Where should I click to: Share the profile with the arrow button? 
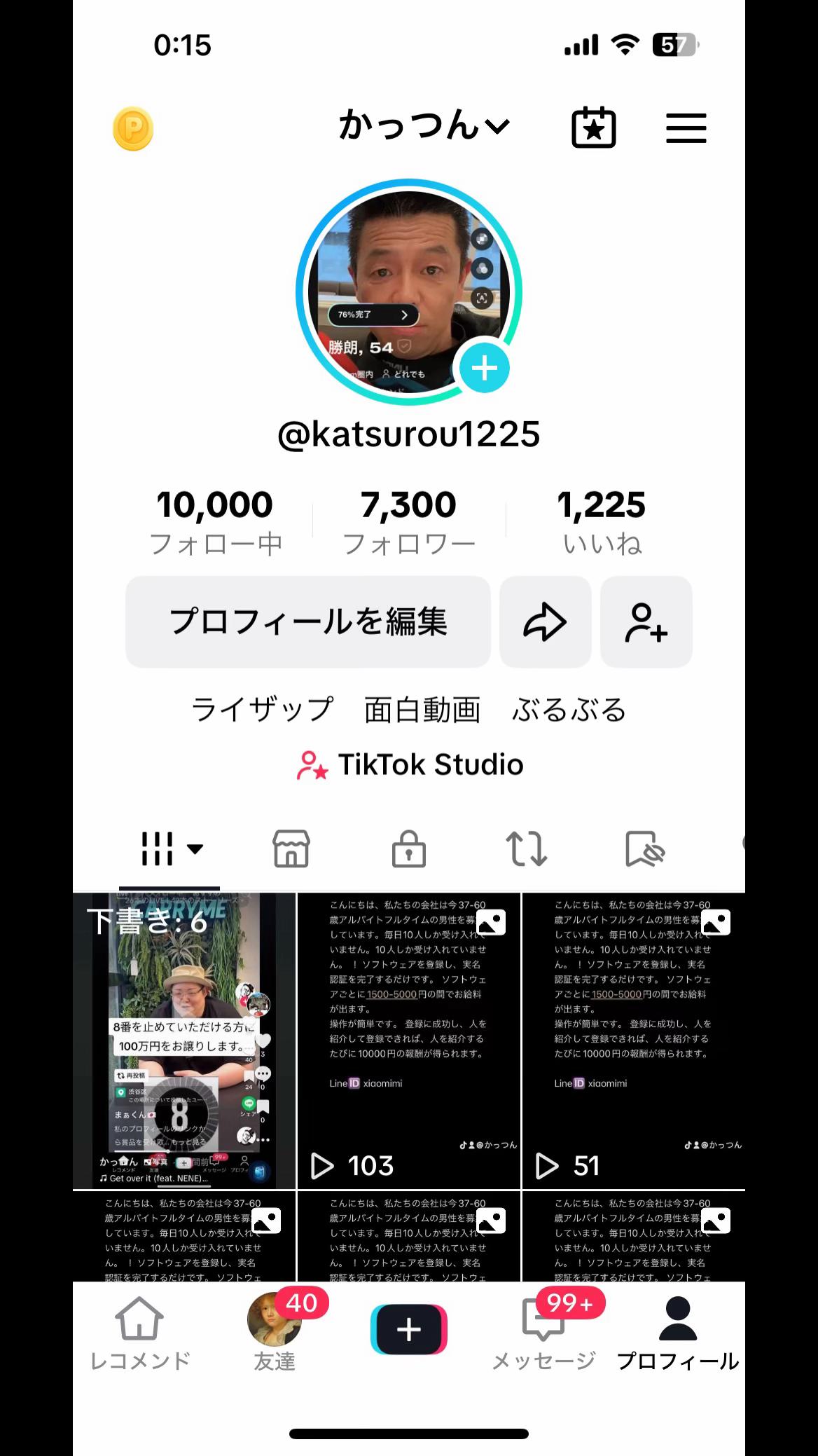point(545,621)
